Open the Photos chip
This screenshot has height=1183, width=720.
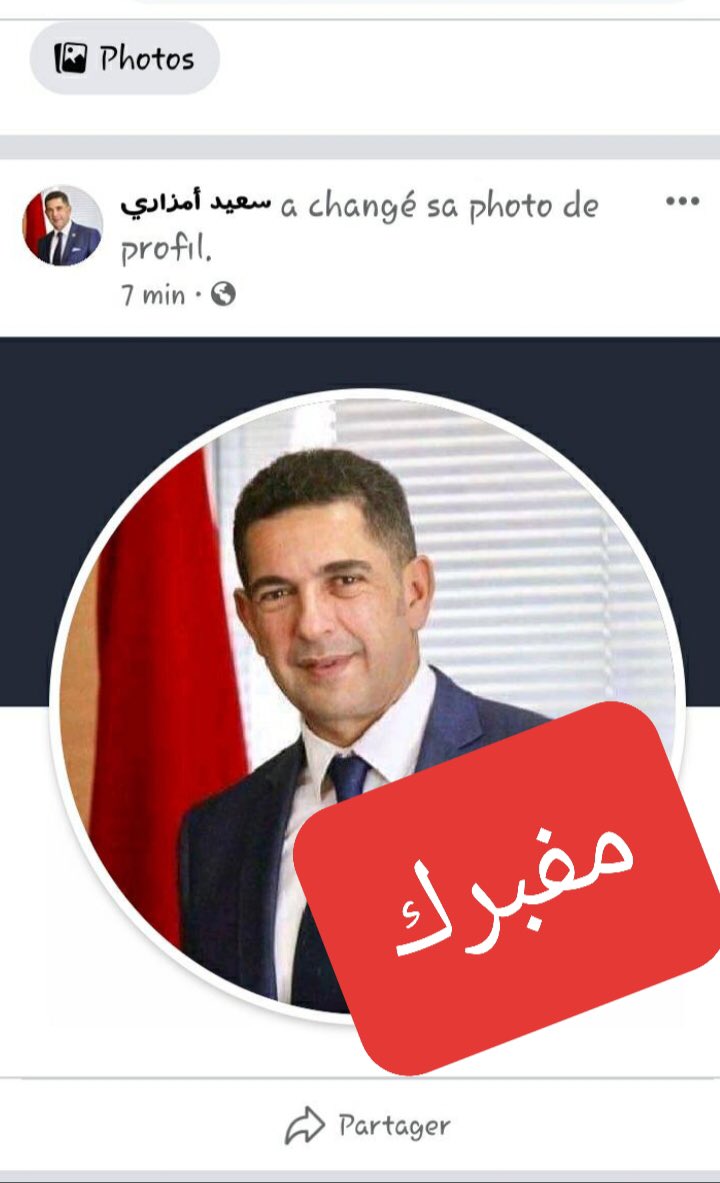124,59
